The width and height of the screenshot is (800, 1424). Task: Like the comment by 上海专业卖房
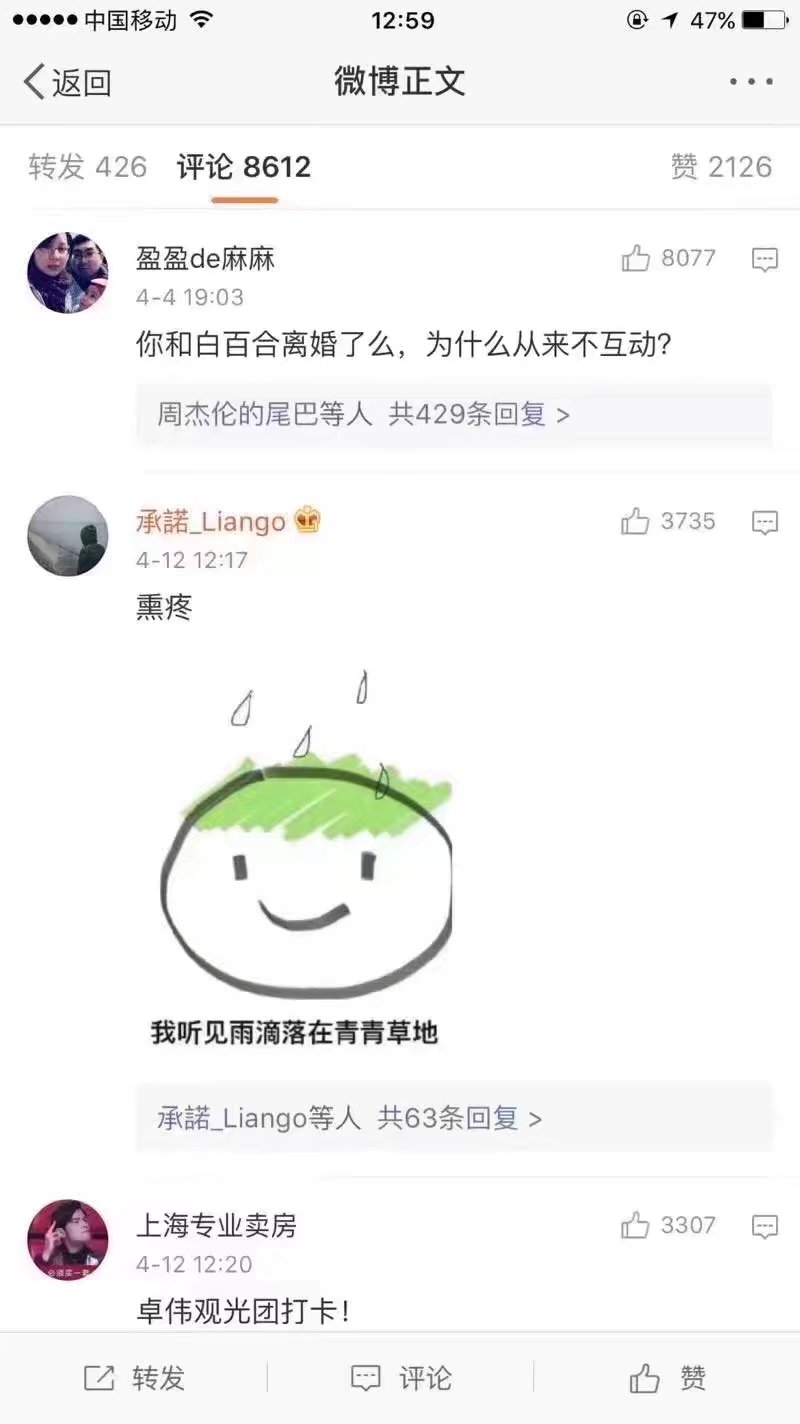[x=668, y=1225]
